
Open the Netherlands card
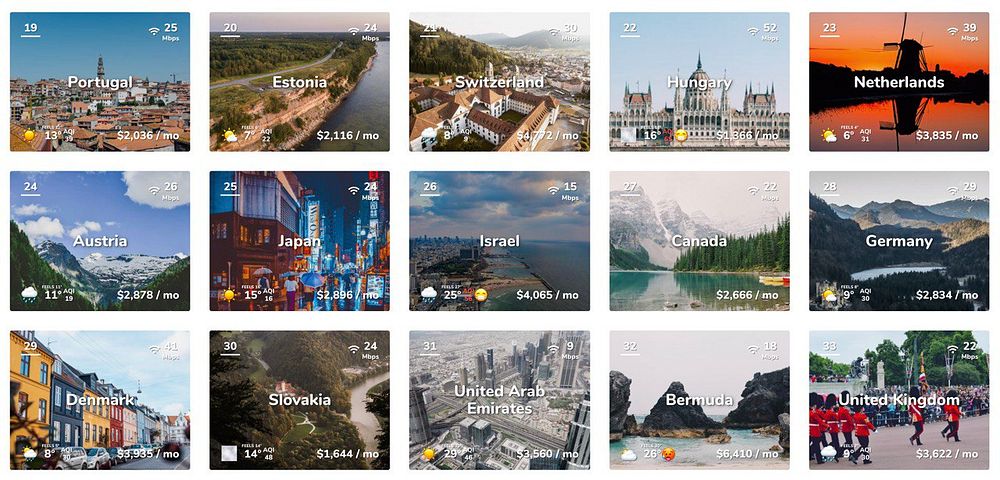(899, 82)
